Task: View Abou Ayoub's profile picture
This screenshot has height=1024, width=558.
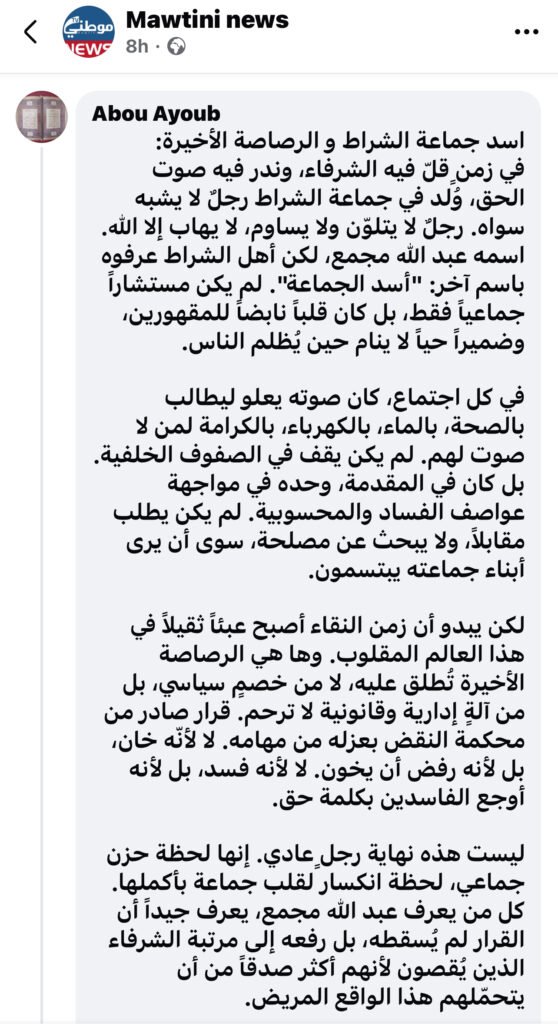Action: 41,117
